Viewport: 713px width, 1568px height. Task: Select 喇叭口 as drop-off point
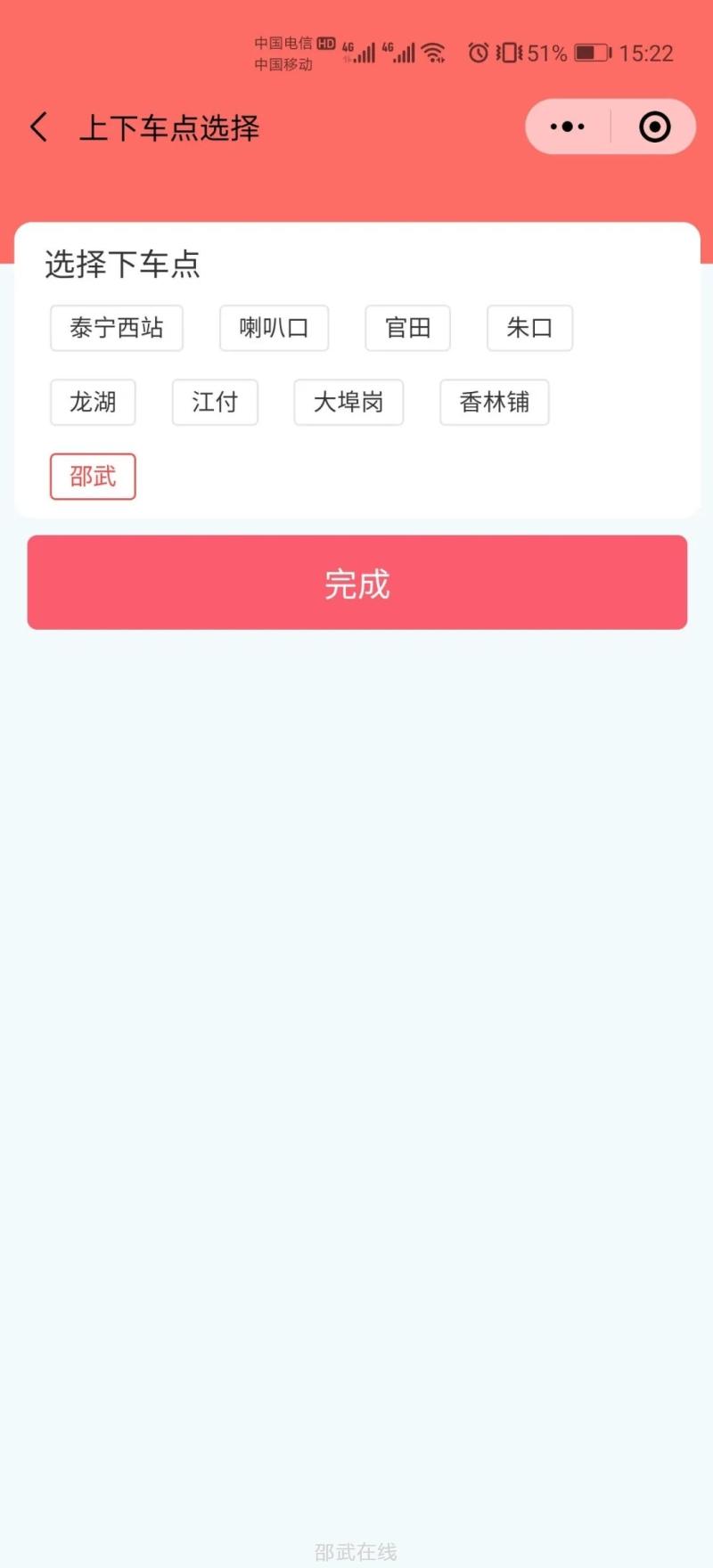pyautogui.click(x=274, y=328)
